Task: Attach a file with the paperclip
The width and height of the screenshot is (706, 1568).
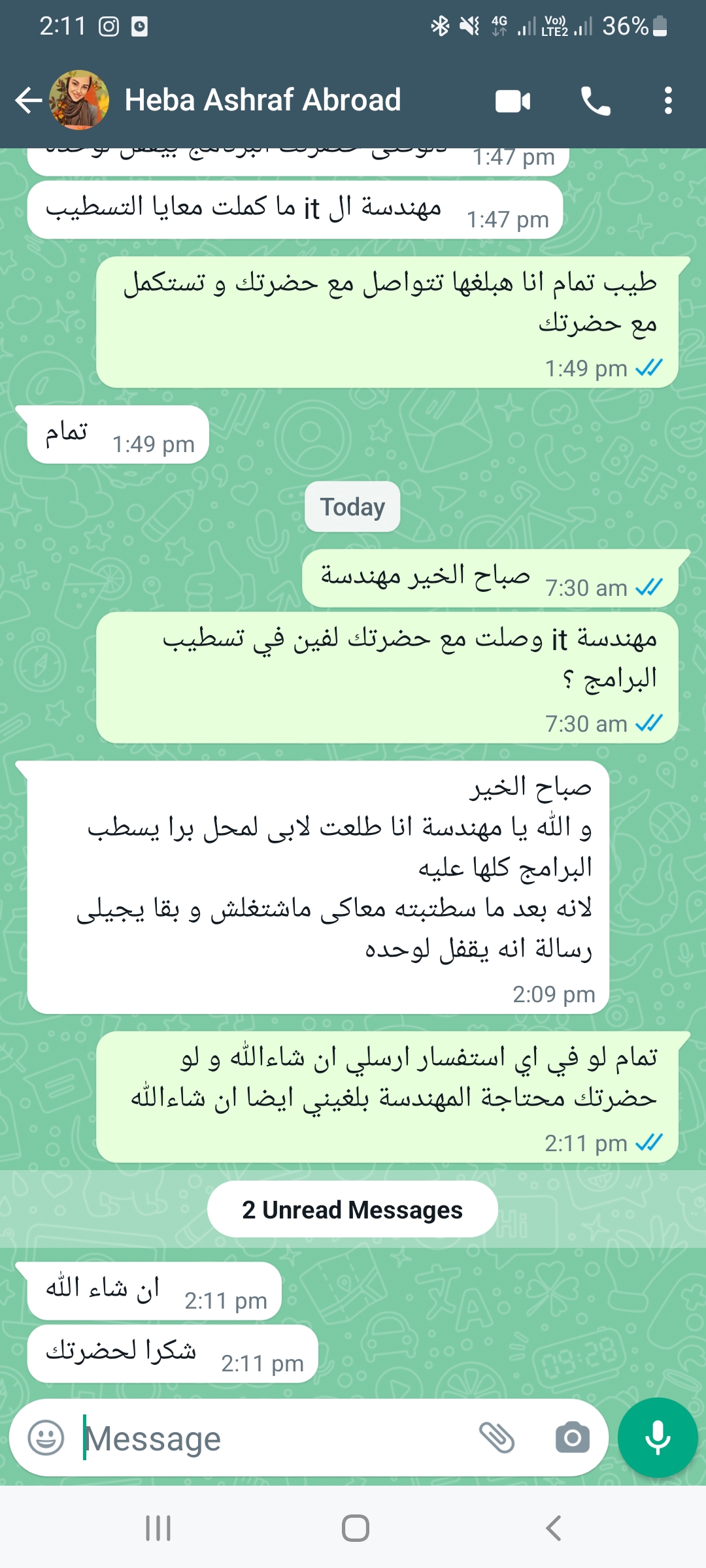Action: 497,1437
